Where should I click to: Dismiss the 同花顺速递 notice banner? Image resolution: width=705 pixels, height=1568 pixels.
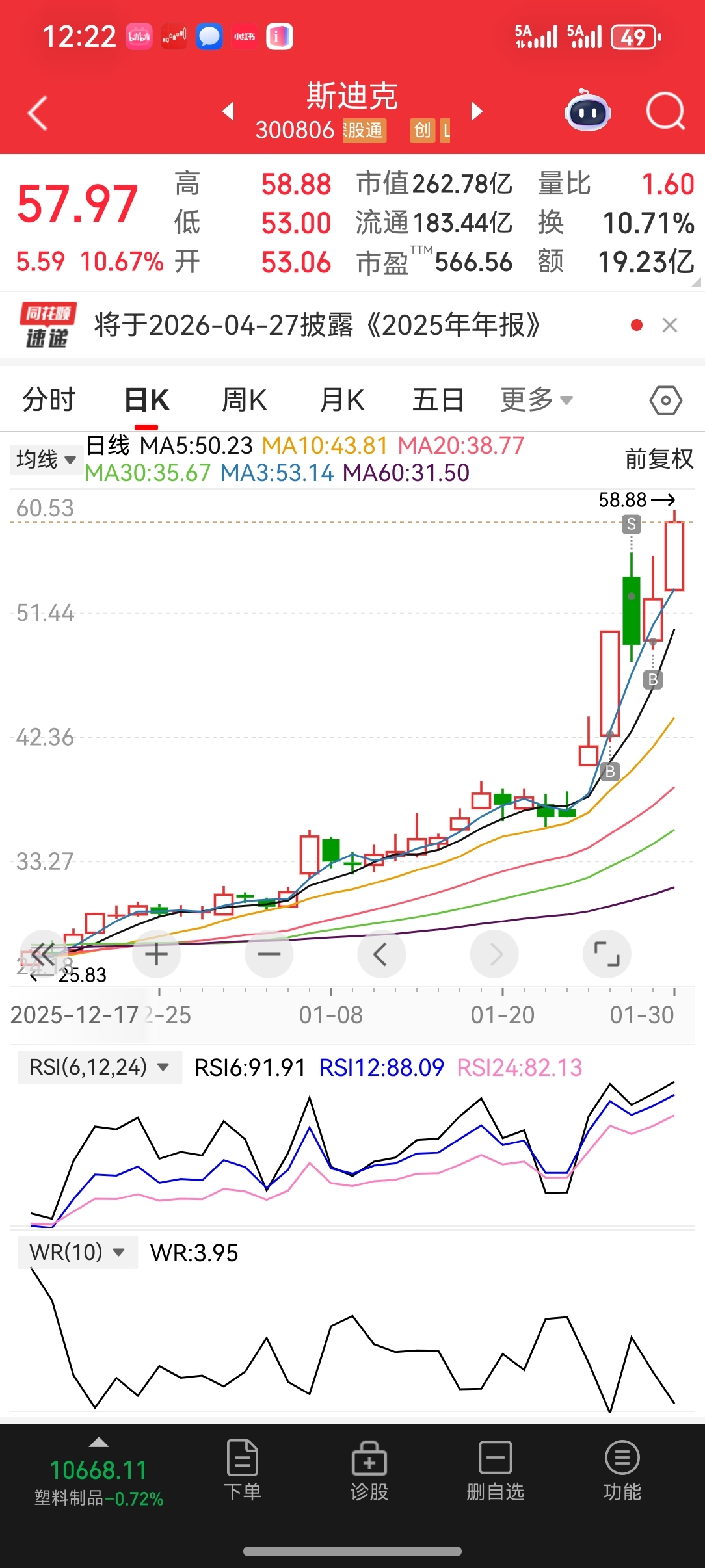coord(670,325)
